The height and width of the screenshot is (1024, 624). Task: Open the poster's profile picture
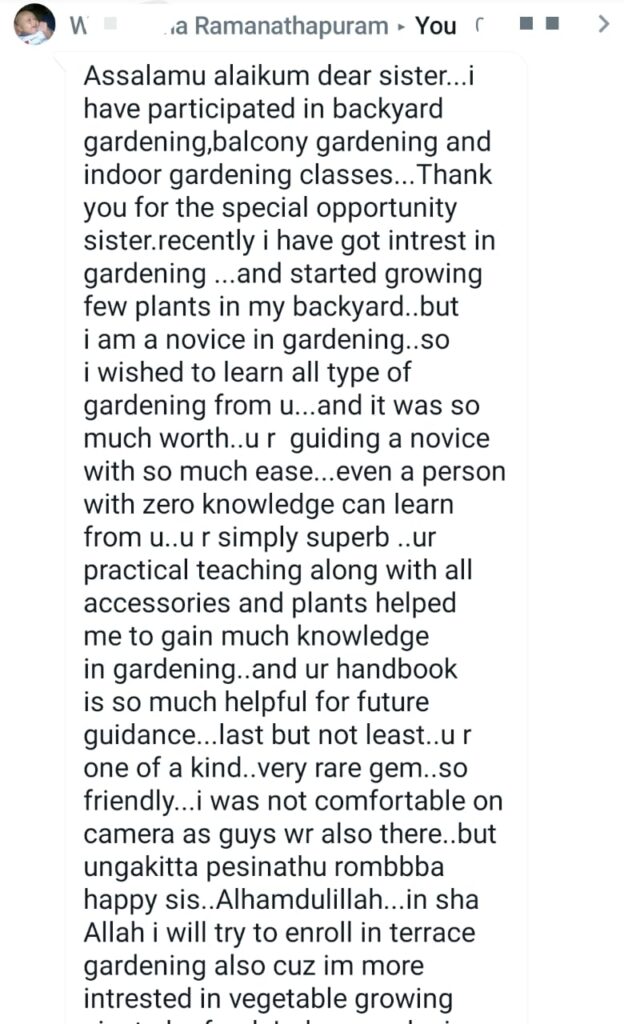34,25
